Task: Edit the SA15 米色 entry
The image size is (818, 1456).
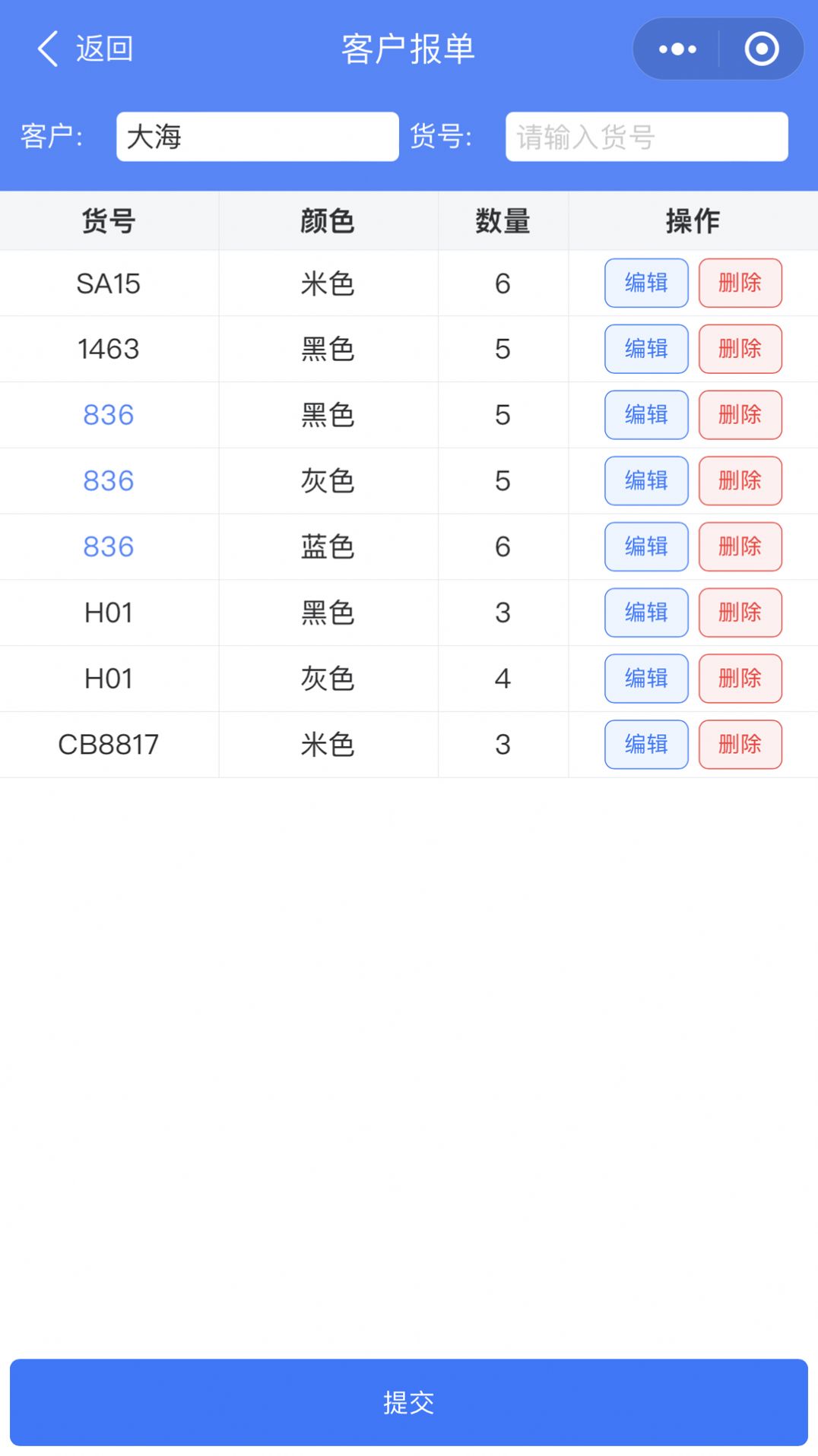Action: [x=646, y=283]
